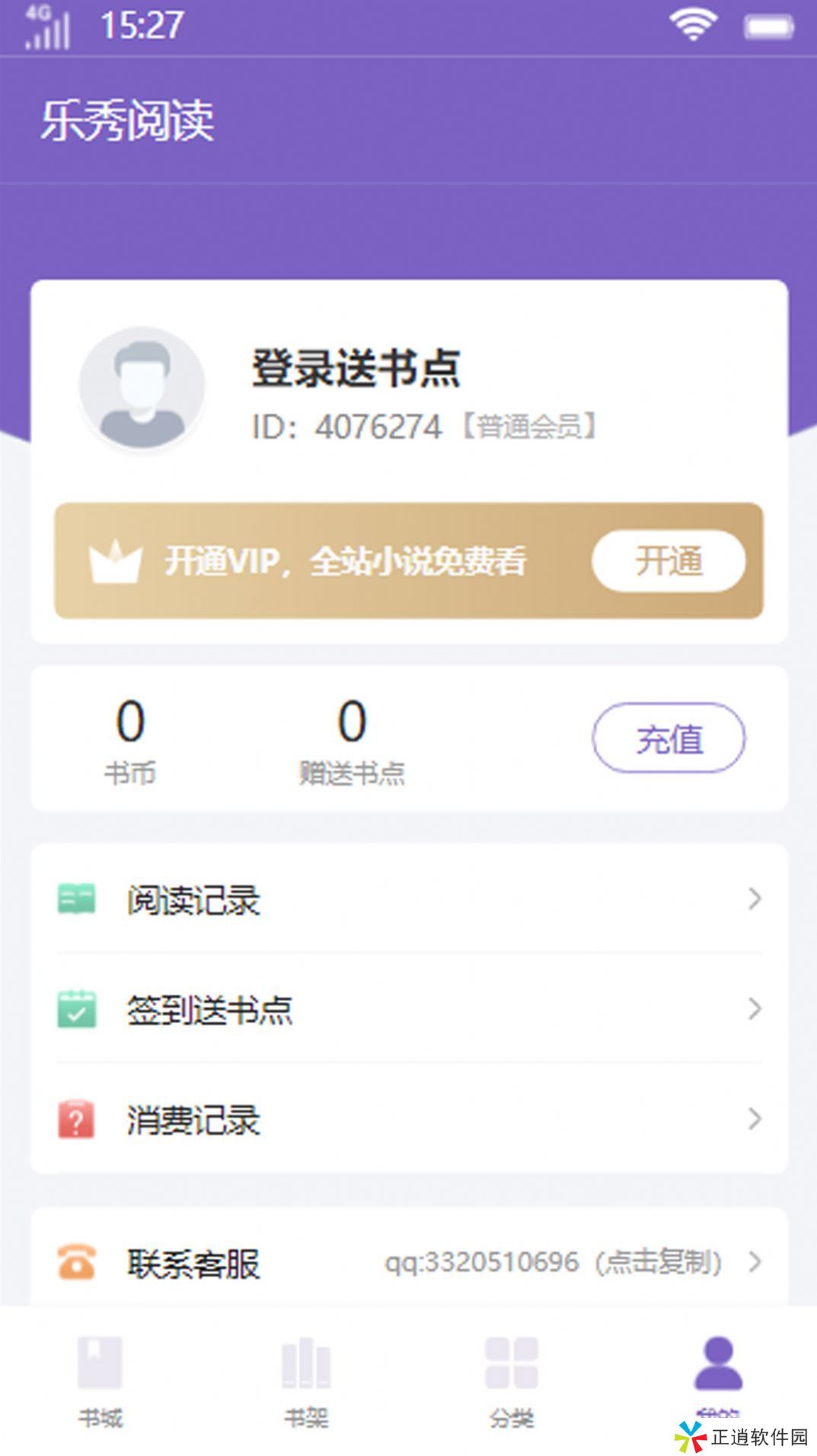View 消费记录 spending records
Image resolution: width=817 pixels, height=1456 pixels.
(x=409, y=1120)
